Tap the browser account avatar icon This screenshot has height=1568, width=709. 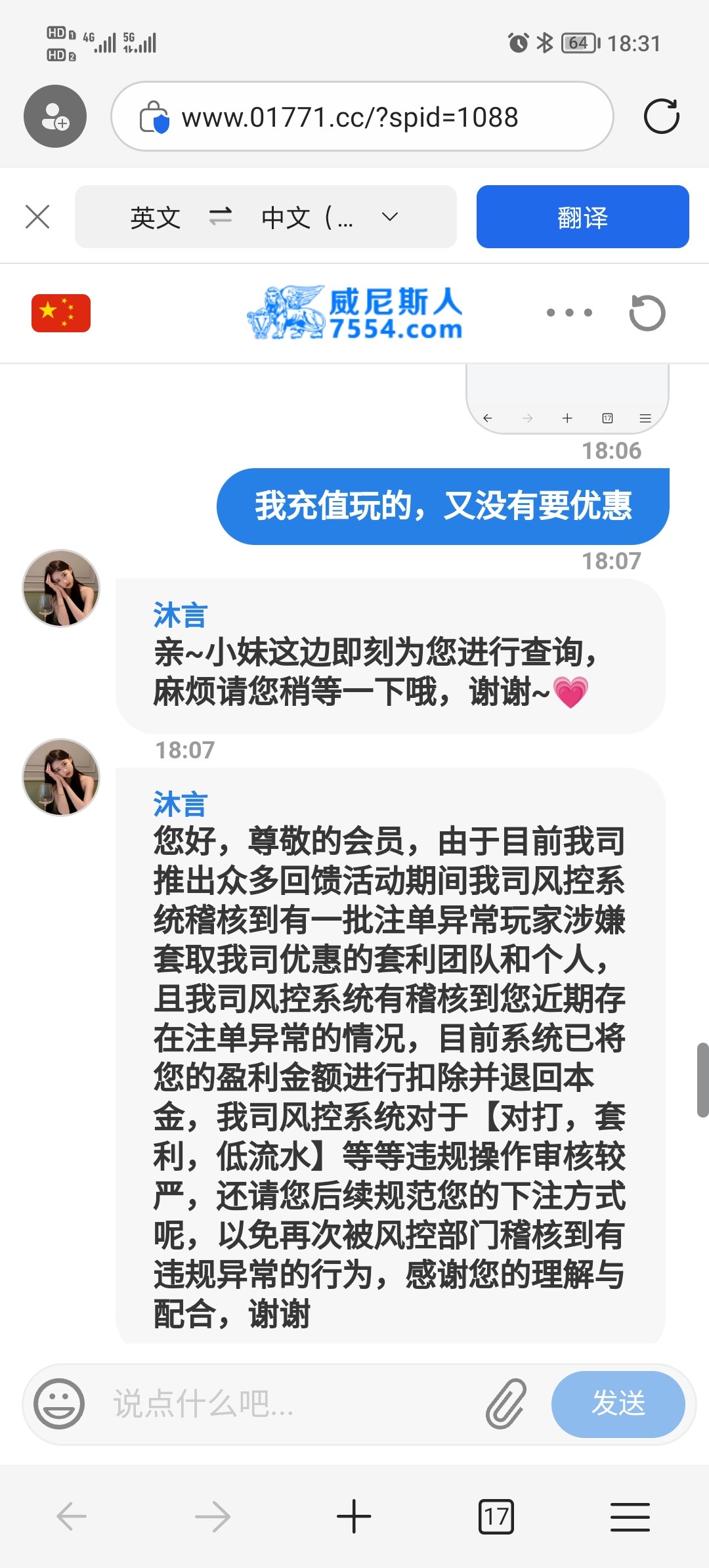pyautogui.click(x=55, y=116)
